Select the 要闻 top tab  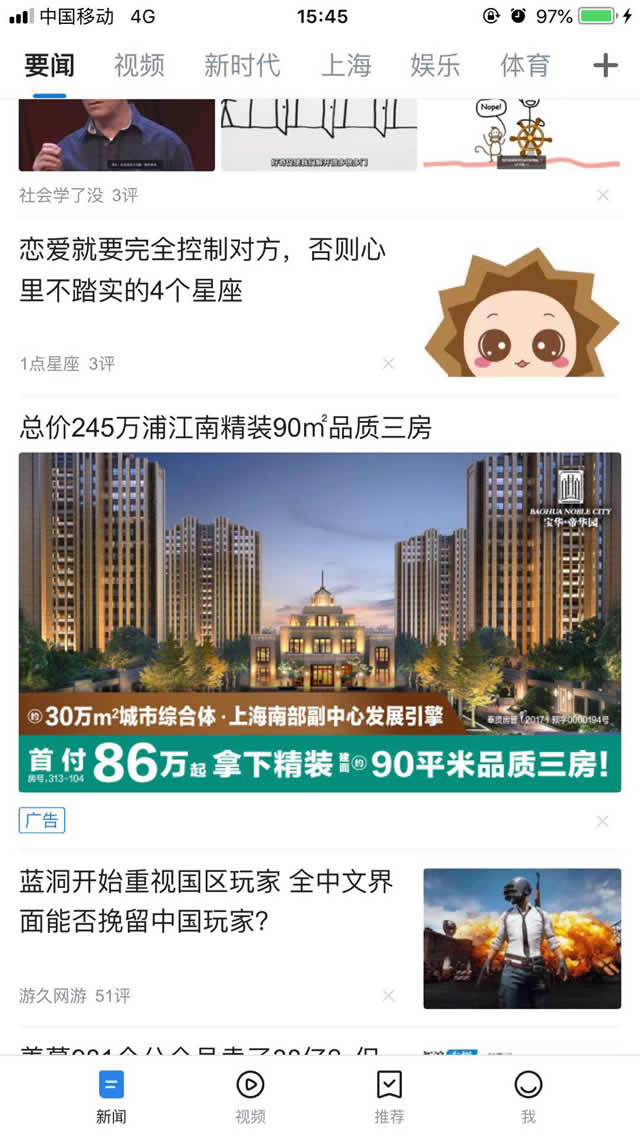click(x=49, y=66)
